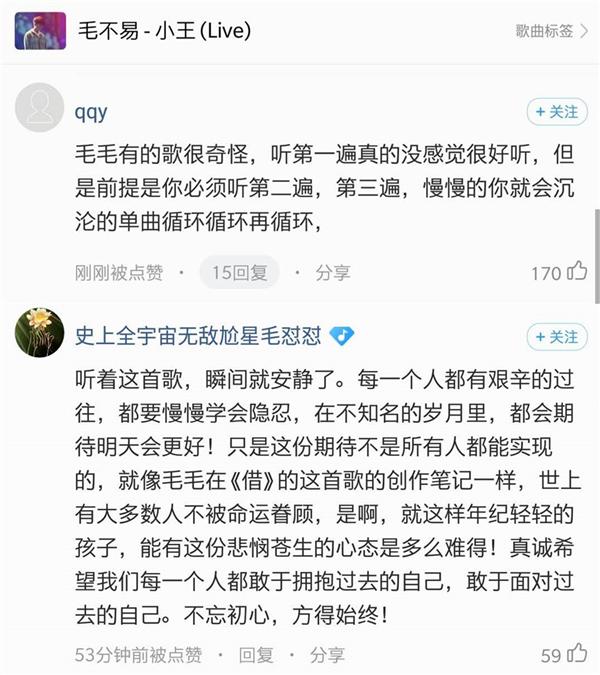Share qqy's comment
The height and width of the screenshot is (675, 600).
[332, 272]
